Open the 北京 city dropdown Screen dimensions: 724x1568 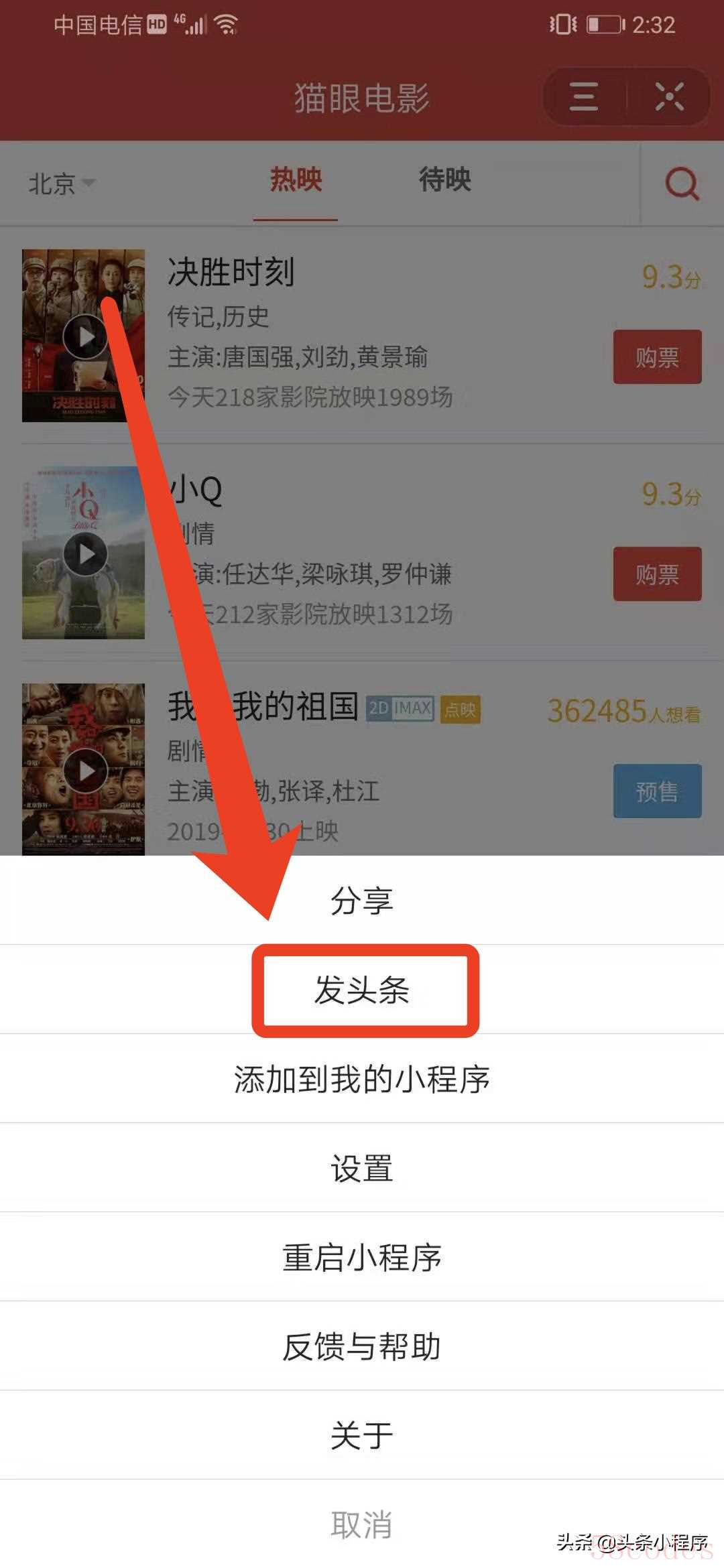click(62, 183)
